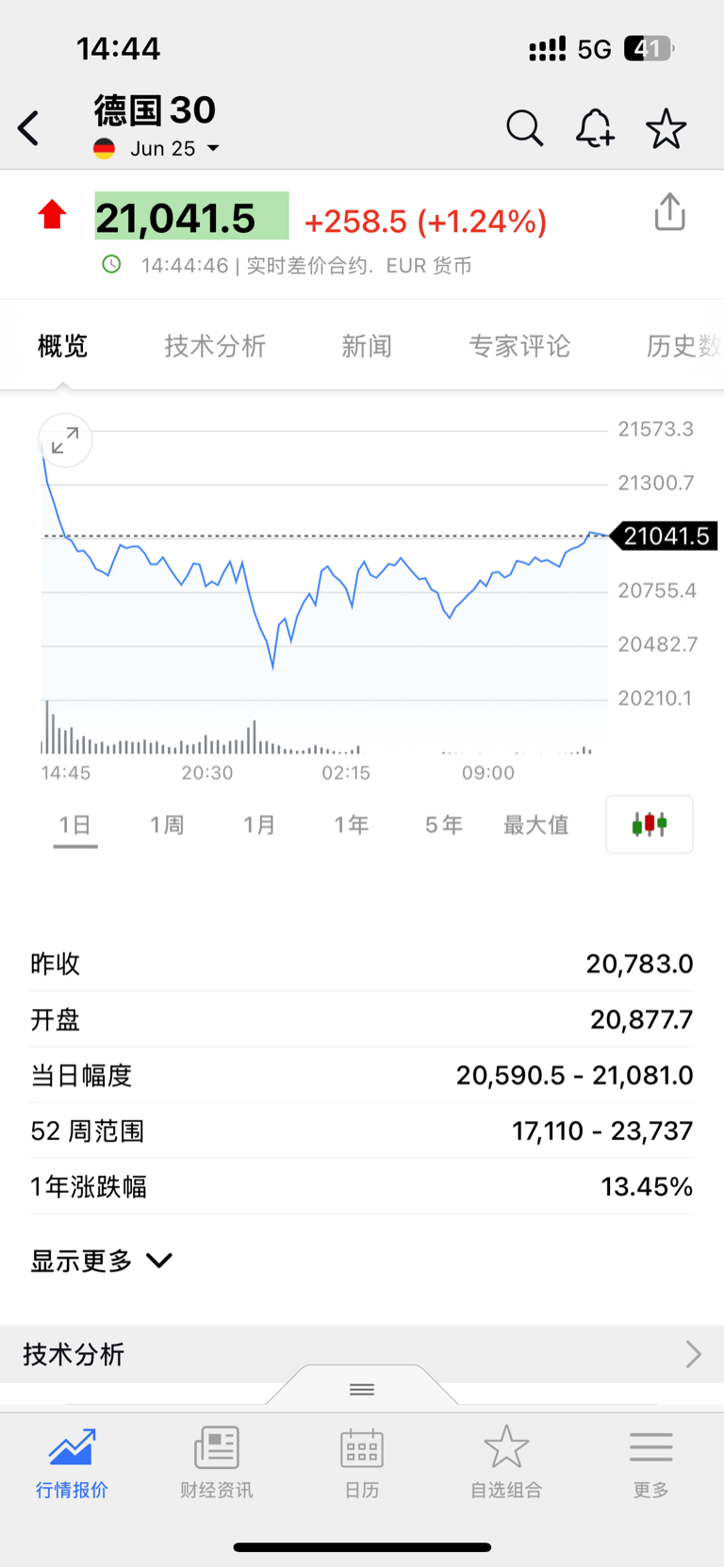
Task: Switch to the 专家评论 tab
Action: (519, 346)
